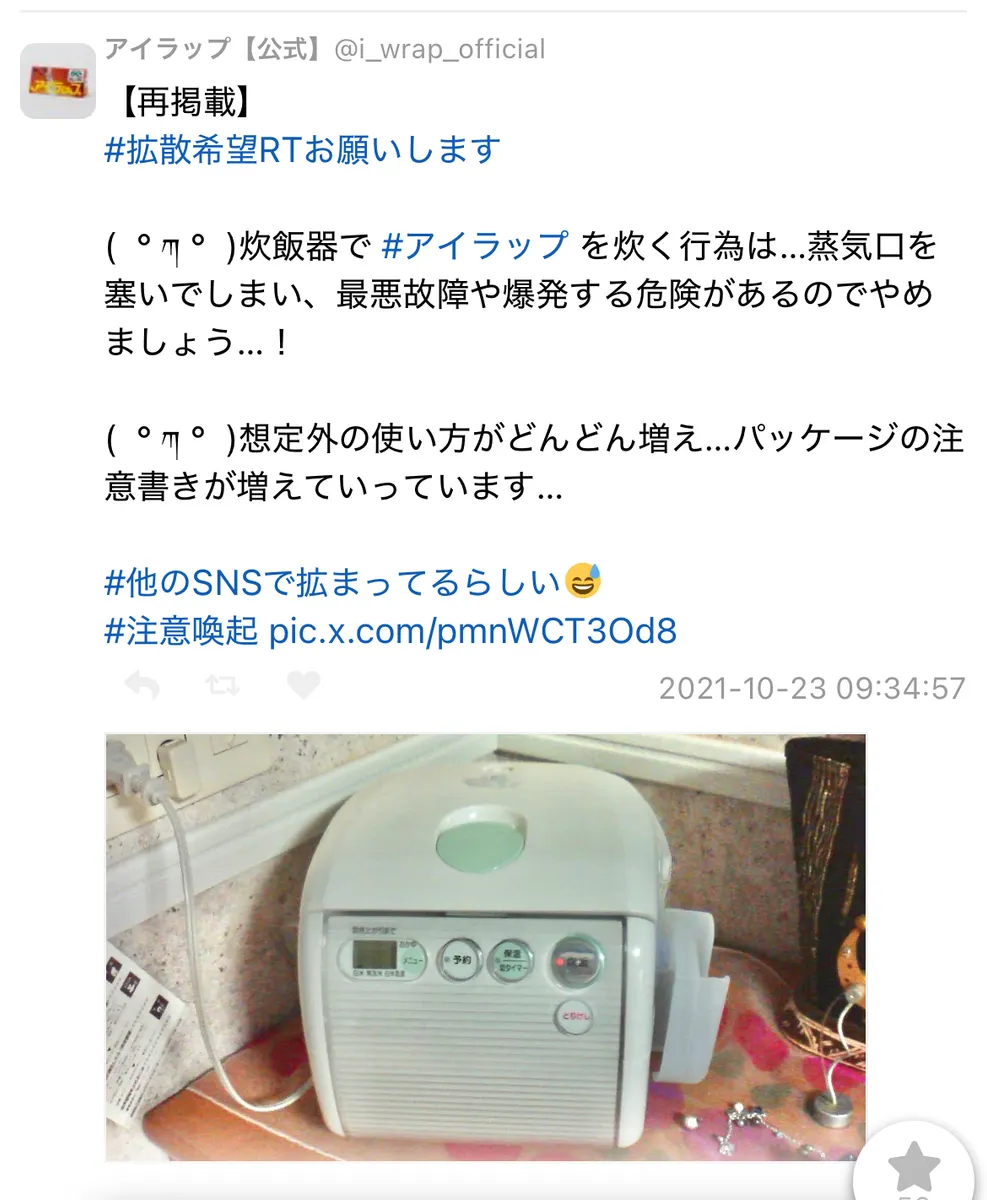Retweet this post
This screenshot has height=1200, width=987.
pyautogui.click(x=222, y=686)
